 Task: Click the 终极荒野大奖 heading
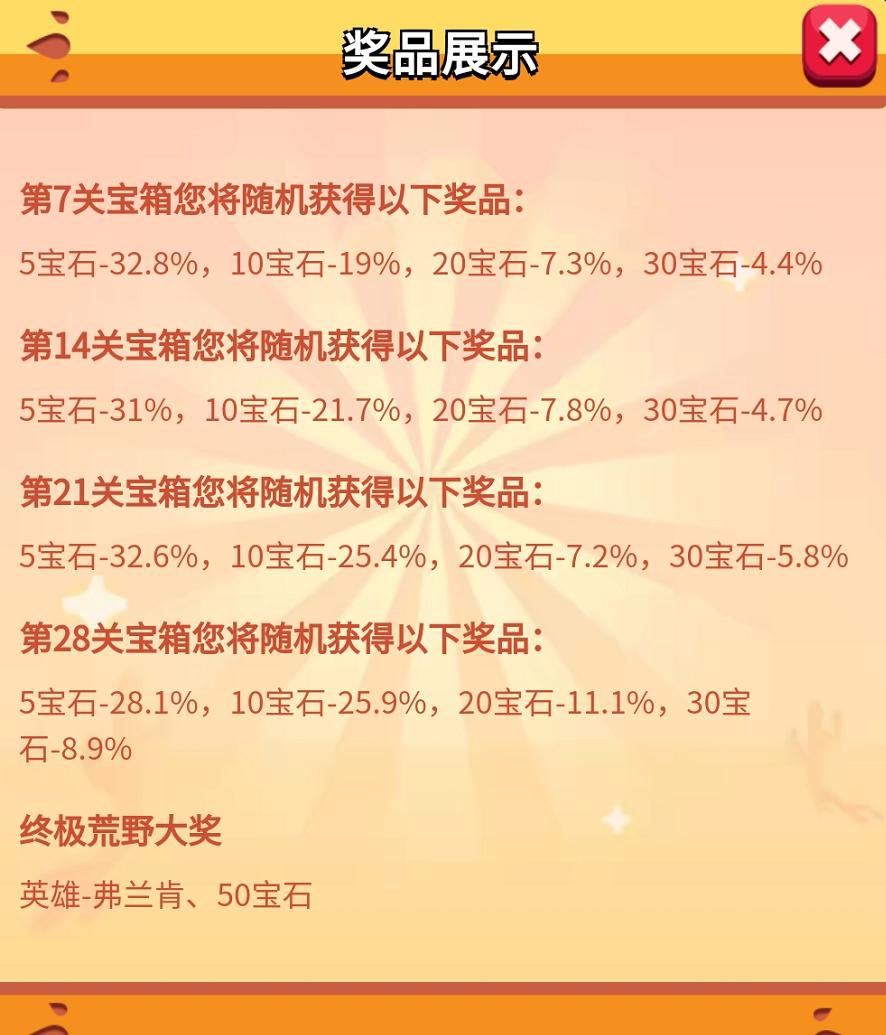pyautogui.click(x=121, y=830)
